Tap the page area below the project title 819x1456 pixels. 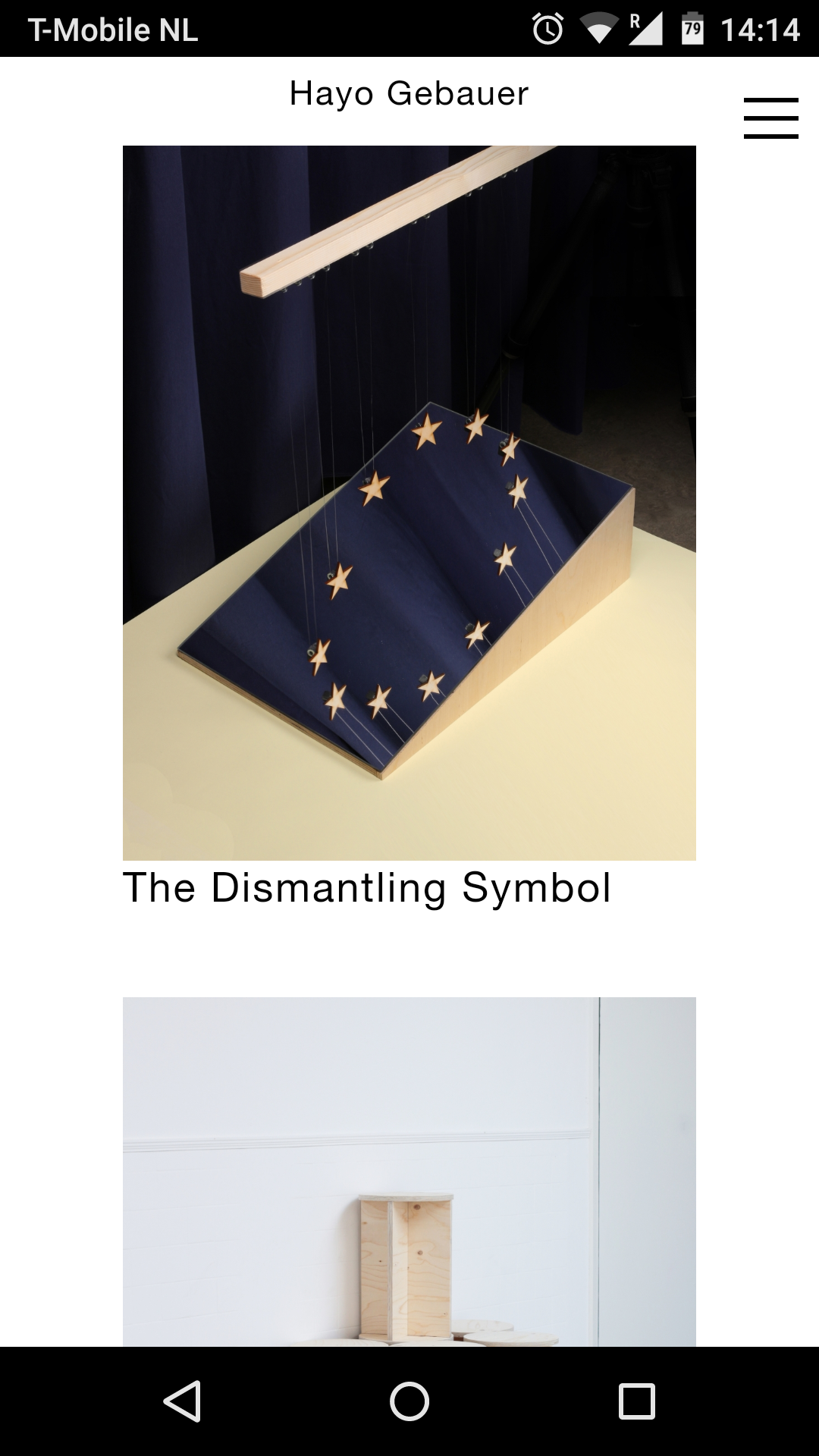tap(409, 955)
